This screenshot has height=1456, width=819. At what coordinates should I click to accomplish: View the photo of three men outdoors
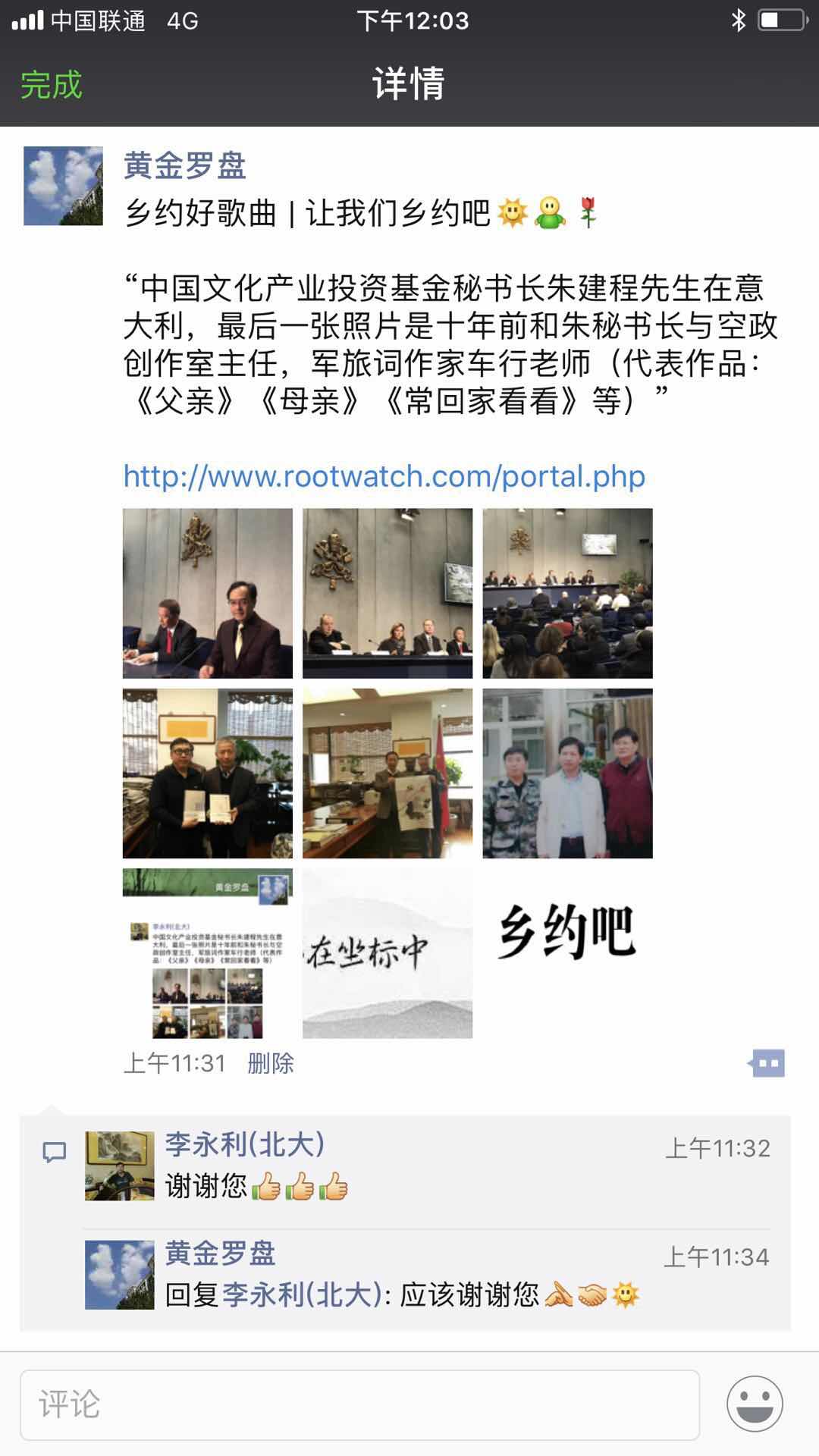(x=567, y=773)
